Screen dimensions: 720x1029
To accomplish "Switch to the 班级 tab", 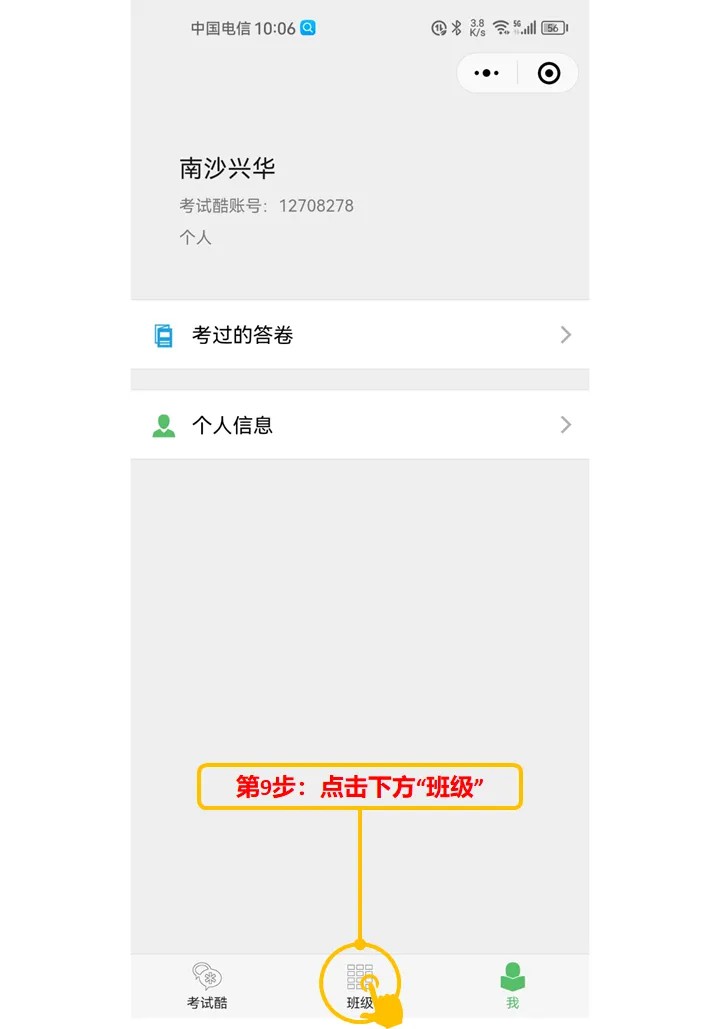I will (360, 985).
